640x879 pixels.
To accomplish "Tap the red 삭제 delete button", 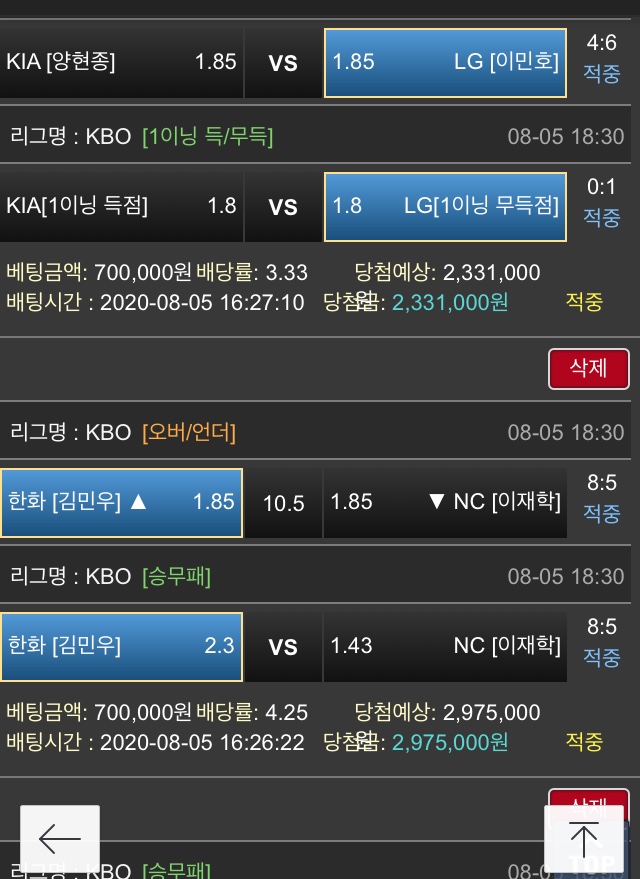I will pos(588,368).
